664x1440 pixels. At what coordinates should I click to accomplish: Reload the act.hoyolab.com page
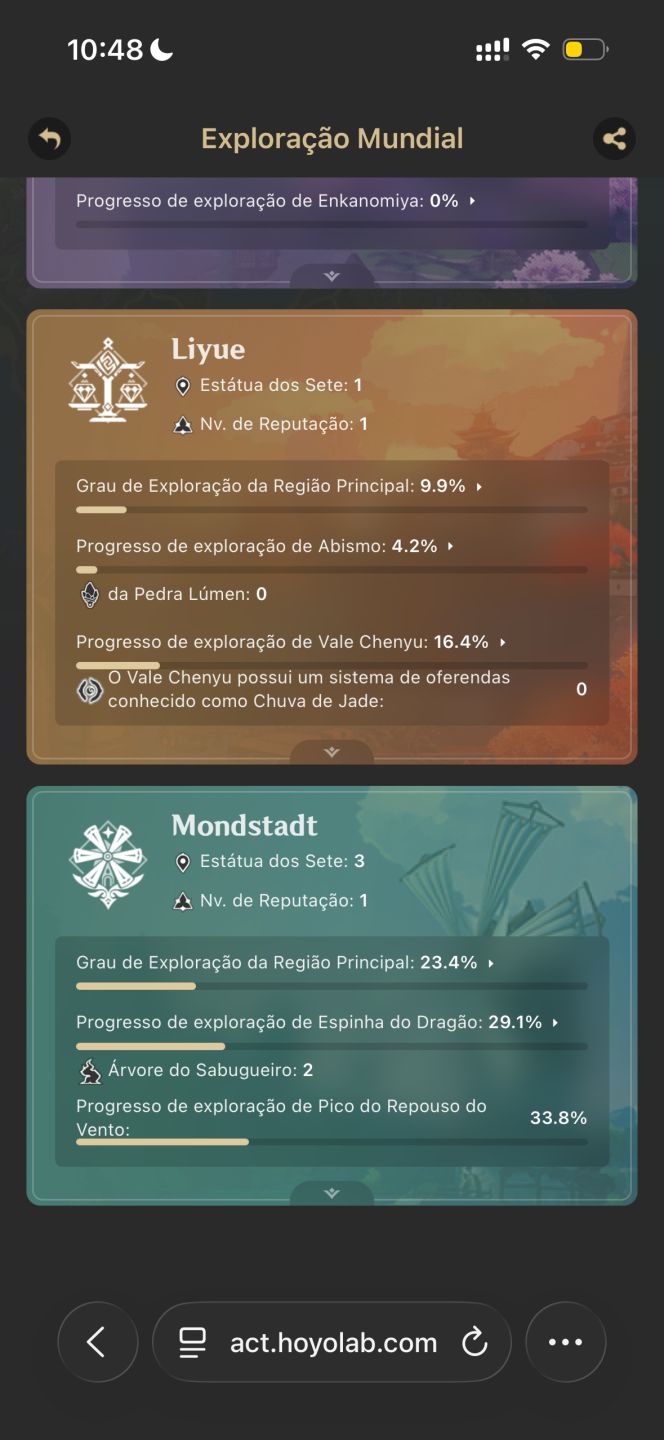pos(474,1342)
